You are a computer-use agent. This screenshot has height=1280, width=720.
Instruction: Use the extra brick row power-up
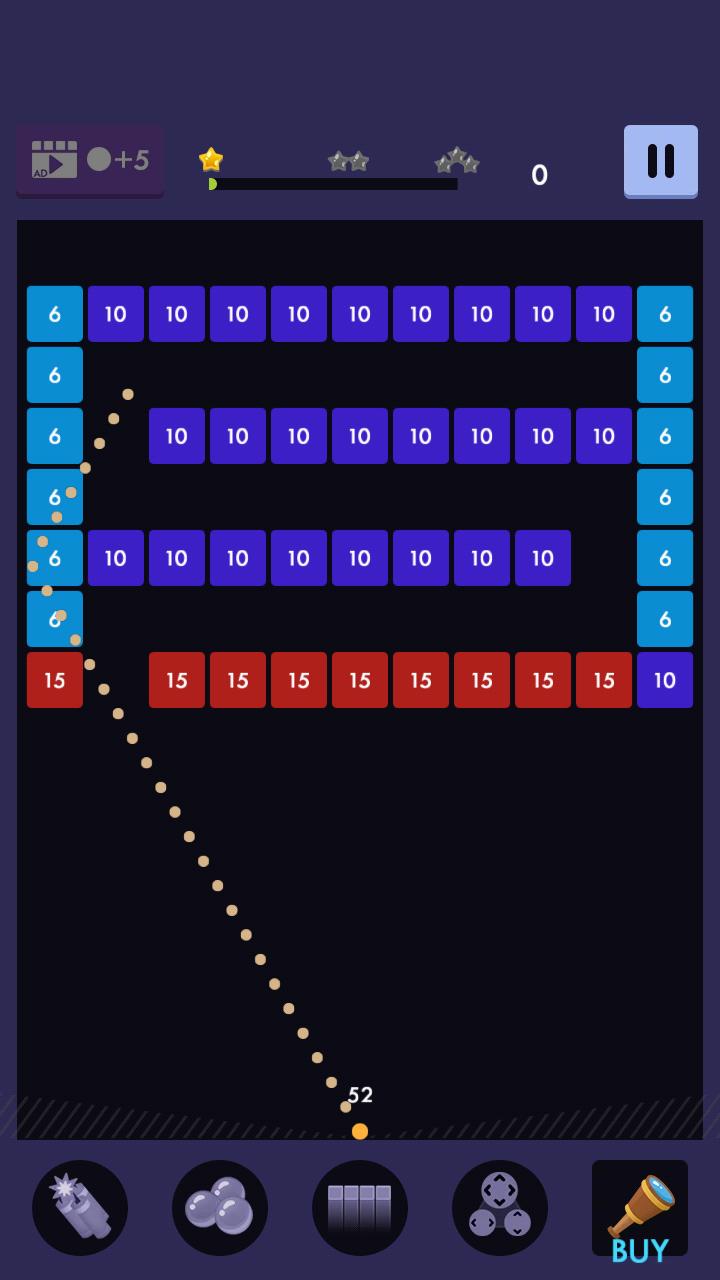360,1207
